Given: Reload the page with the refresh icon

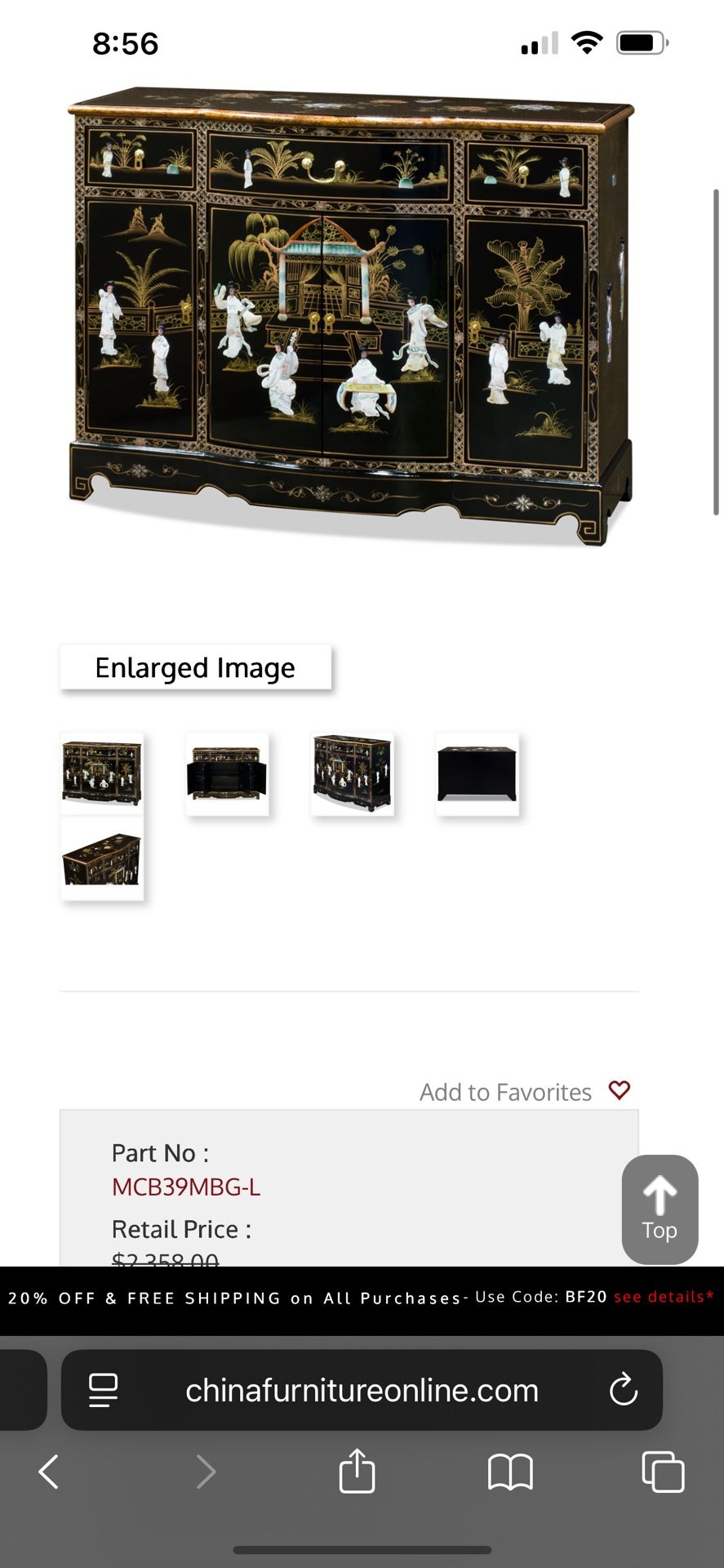Looking at the screenshot, I should pos(624,1391).
